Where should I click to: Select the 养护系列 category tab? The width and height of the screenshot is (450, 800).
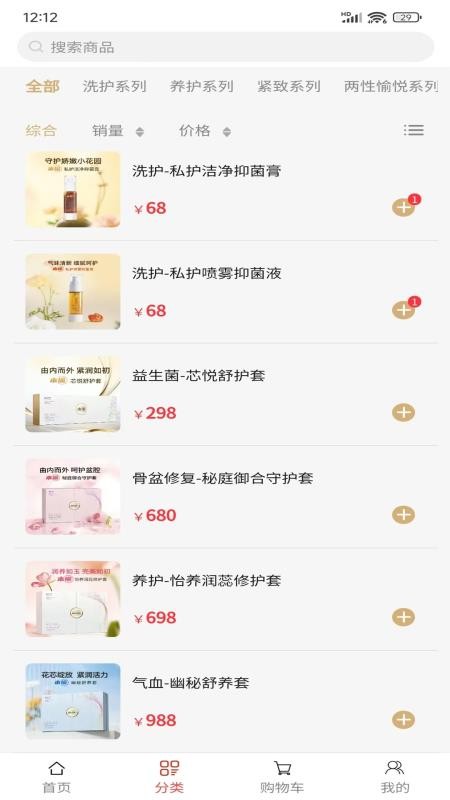point(202,86)
